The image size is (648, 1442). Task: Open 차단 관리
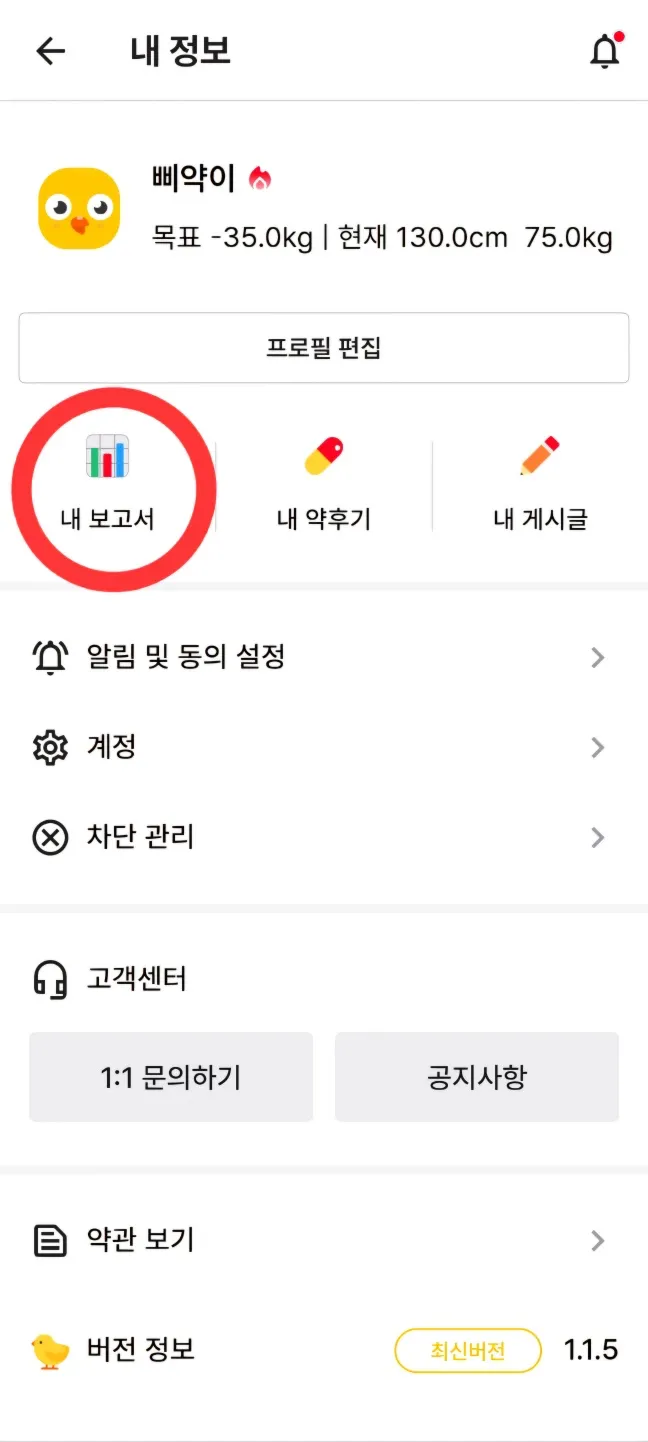[x=324, y=837]
